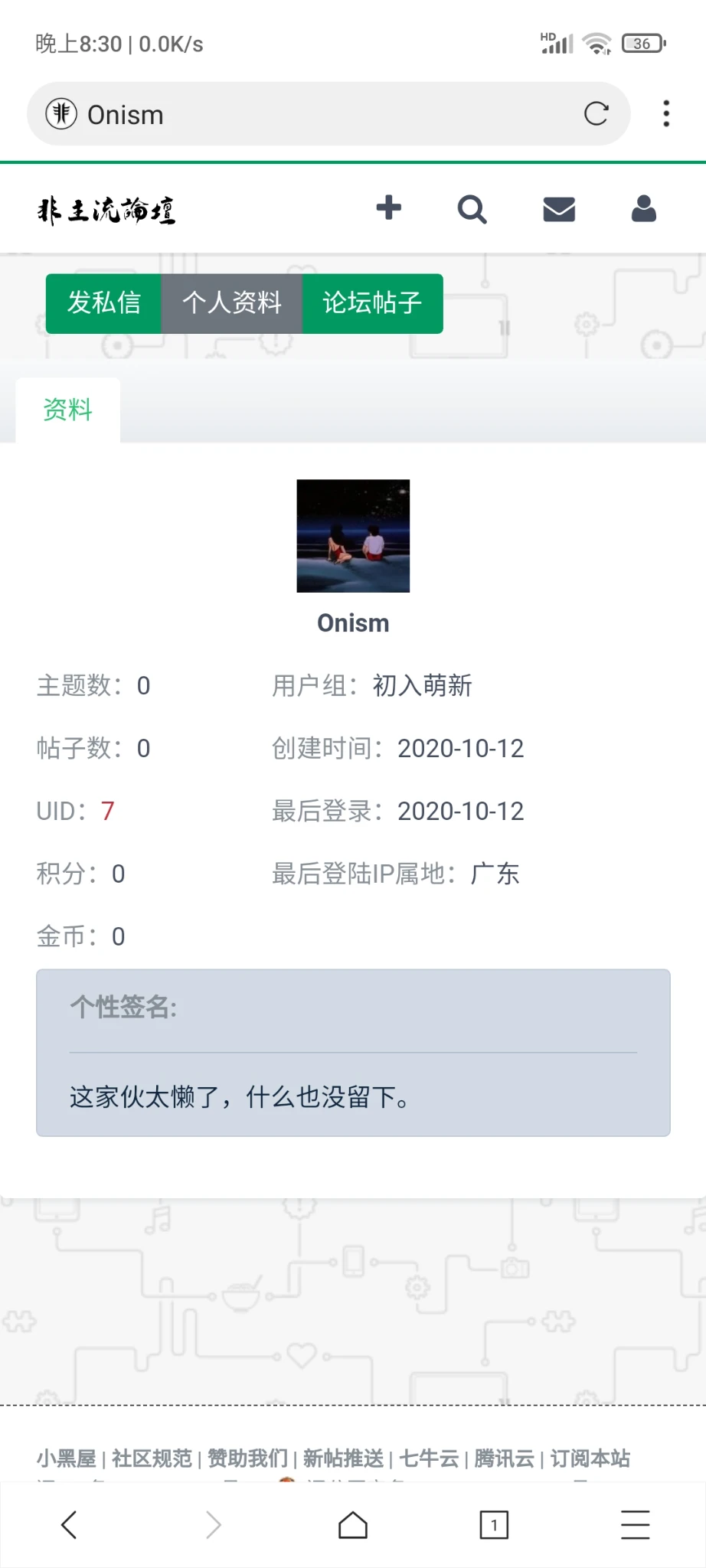Open the 订阅本站 footer link
The image size is (706, 1568).
tap(590, 1459)
